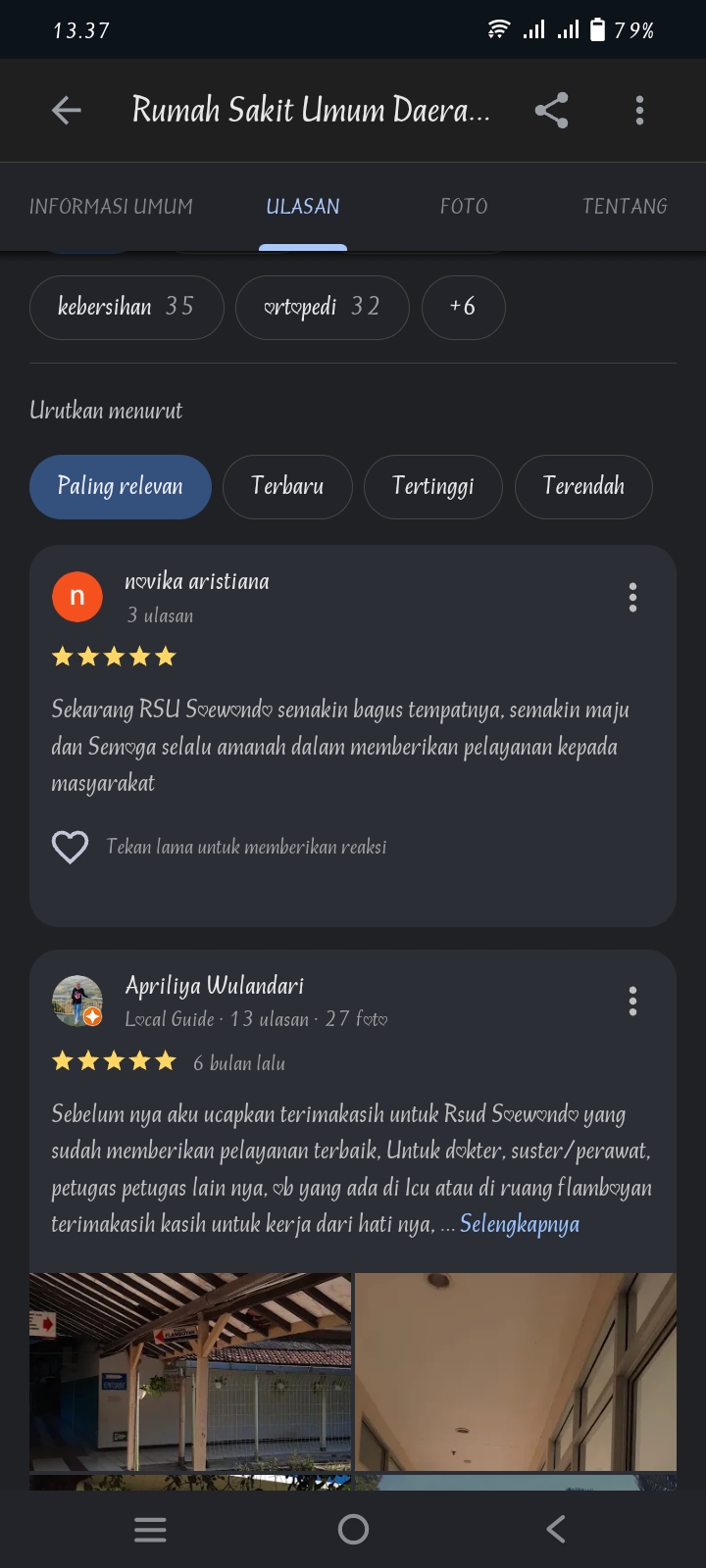This screenshot has width=706, height=1568.
Task: Tap the system home button
Action: (x=353, y=1529)
